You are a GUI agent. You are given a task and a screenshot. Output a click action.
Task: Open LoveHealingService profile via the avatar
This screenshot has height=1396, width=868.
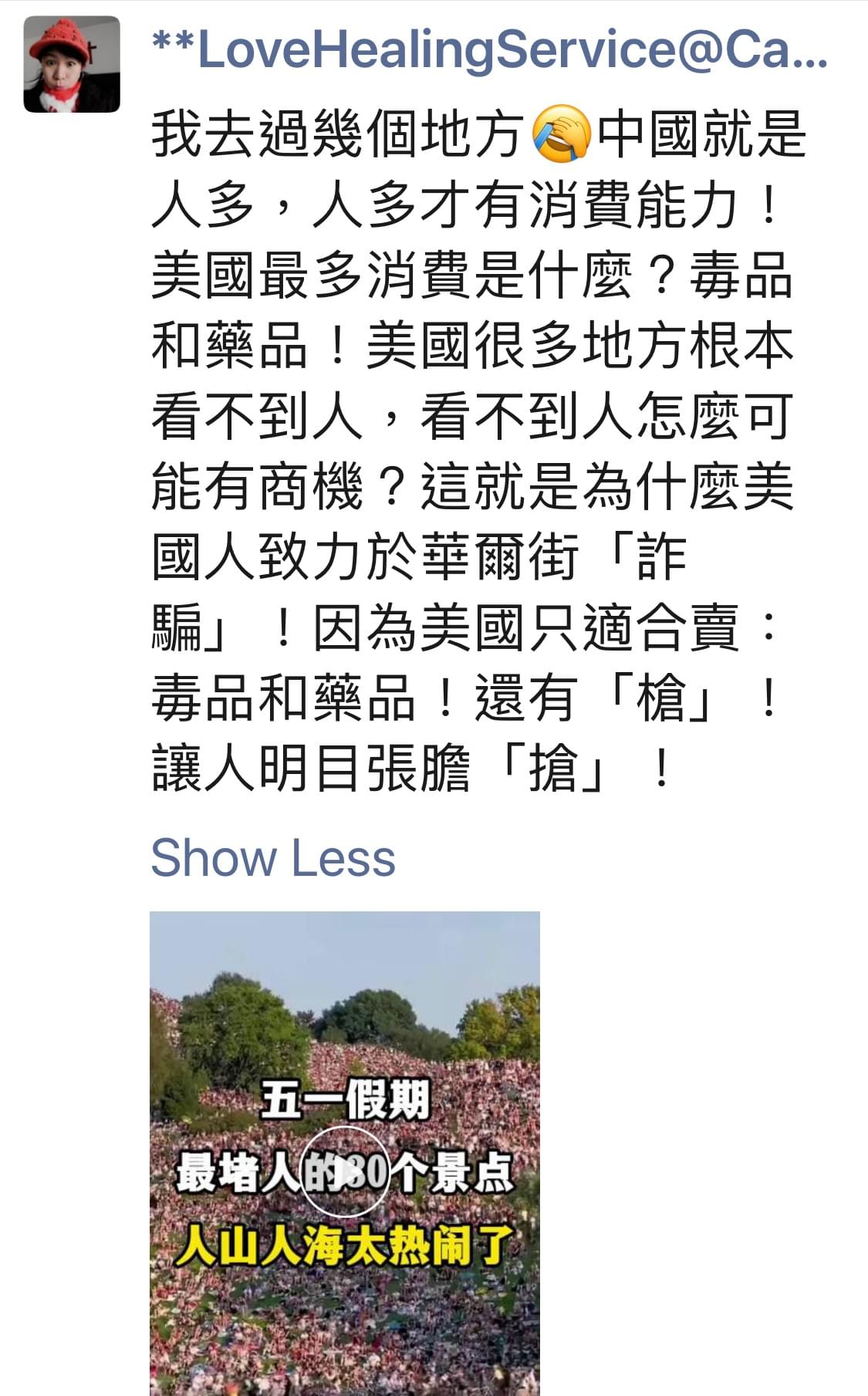point(72,65)
